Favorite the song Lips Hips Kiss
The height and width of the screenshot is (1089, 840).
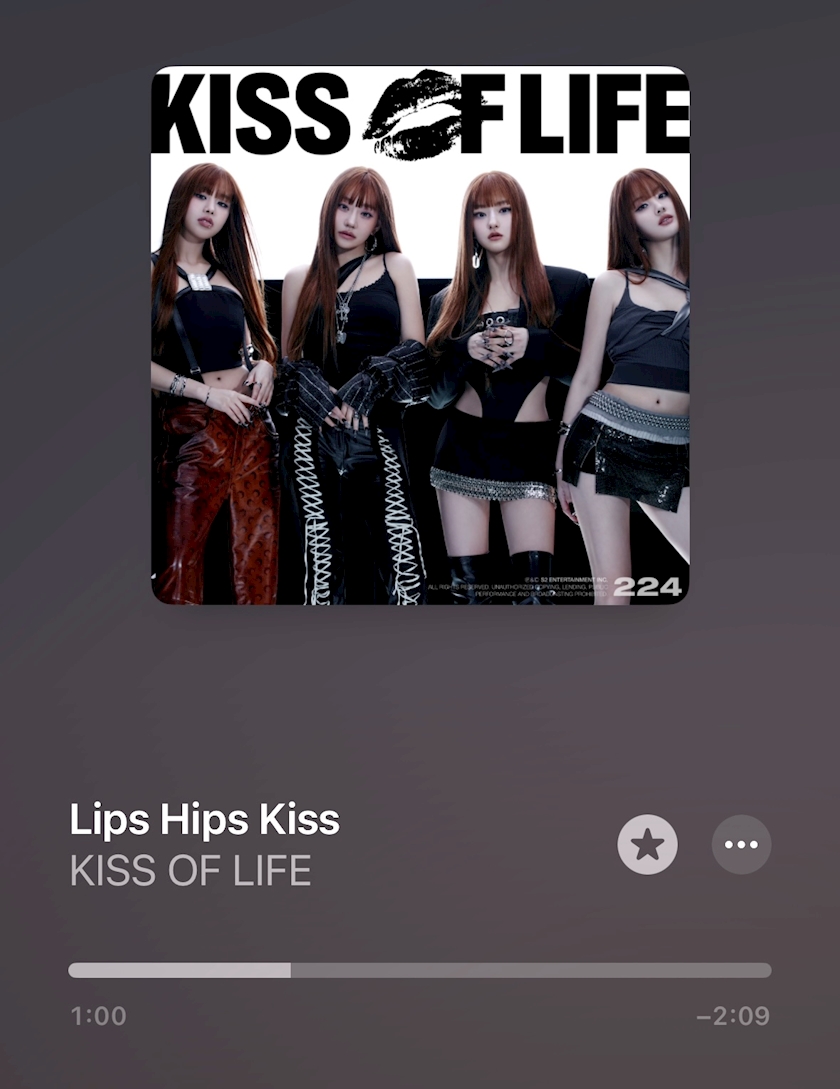647,845
